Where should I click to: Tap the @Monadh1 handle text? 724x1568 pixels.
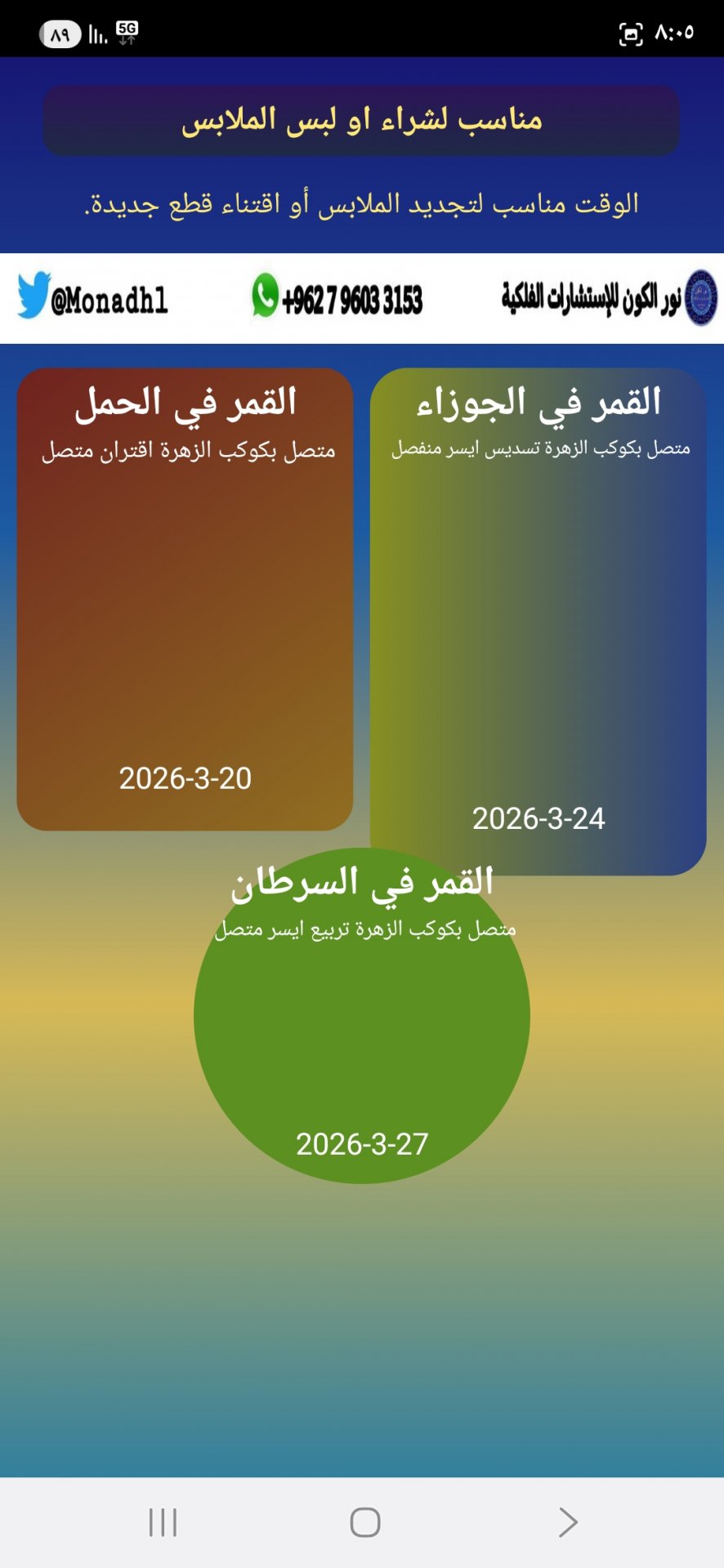pos(110,299)
